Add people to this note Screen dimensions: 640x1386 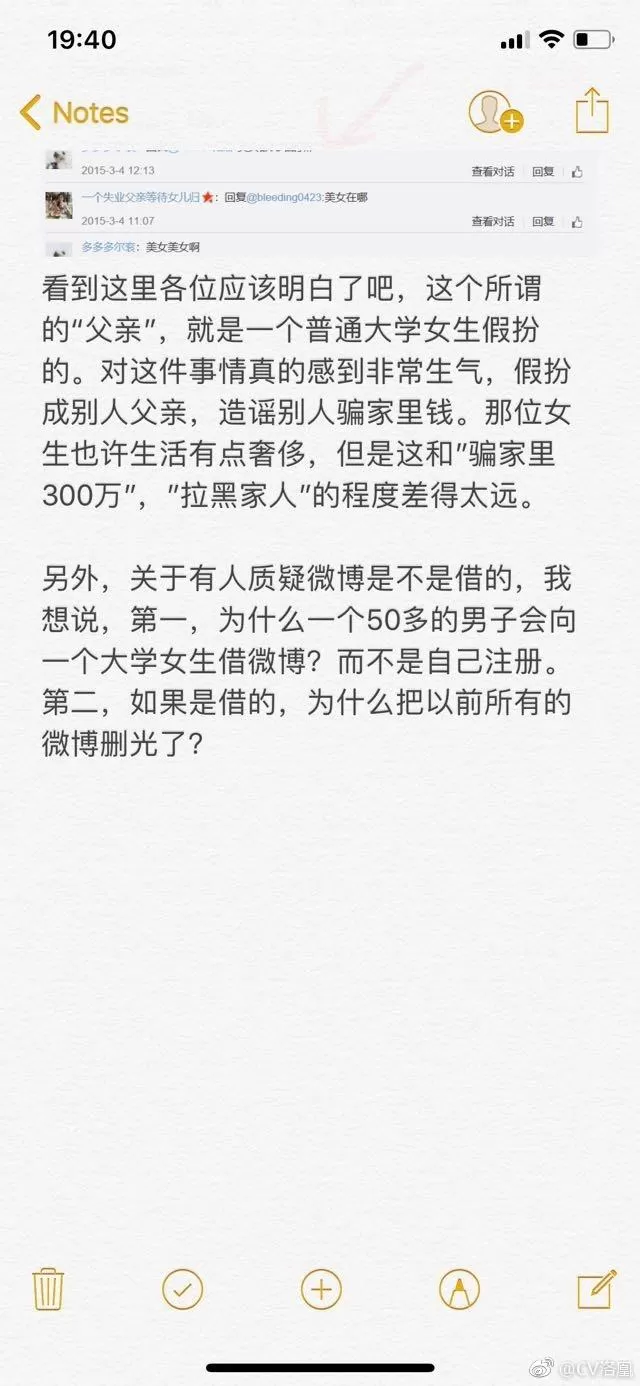pyautogui.click(x=495, y=112)
